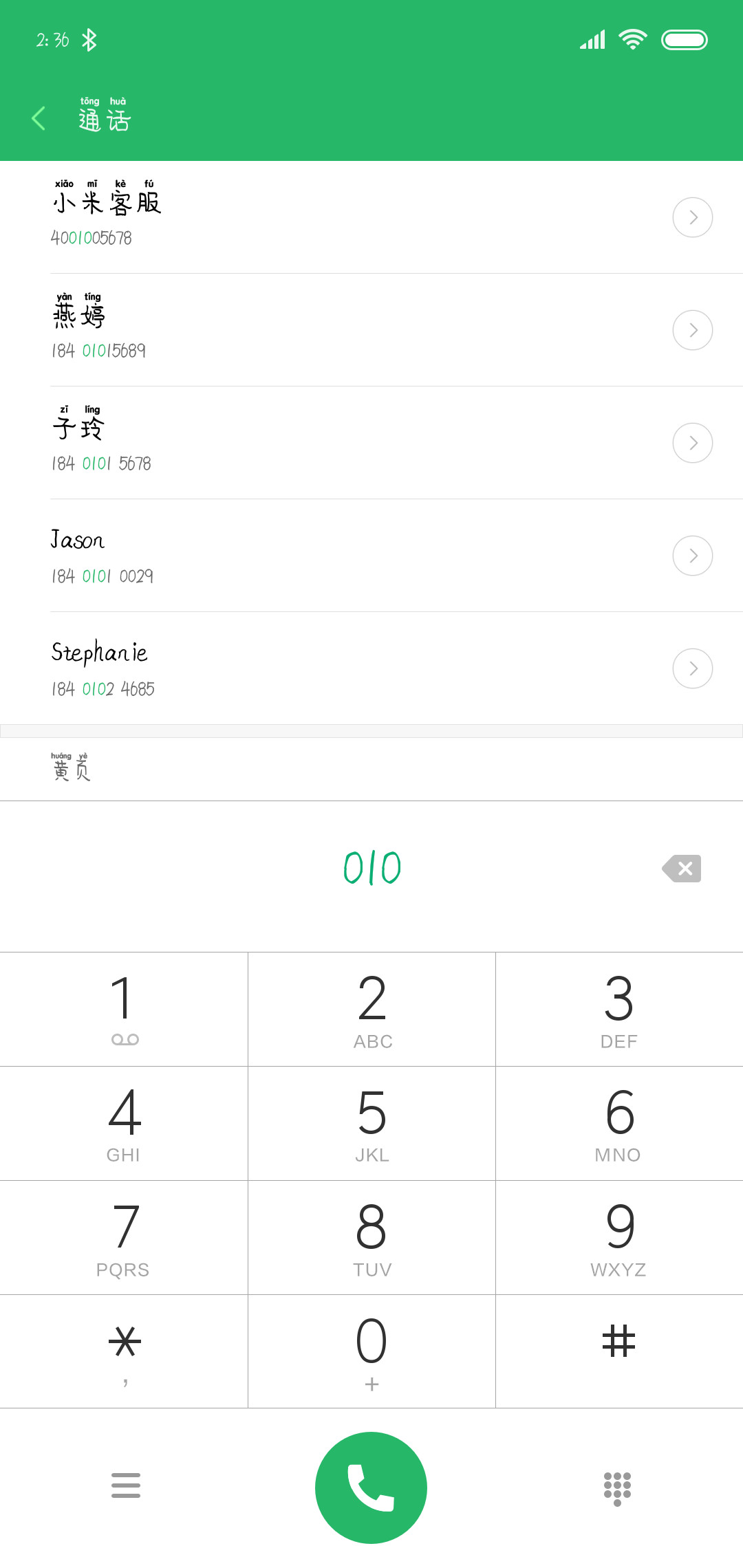Tap the 7 PQRS key
The width and height of the screenshot is (743, 1568).
[124, 1238]
